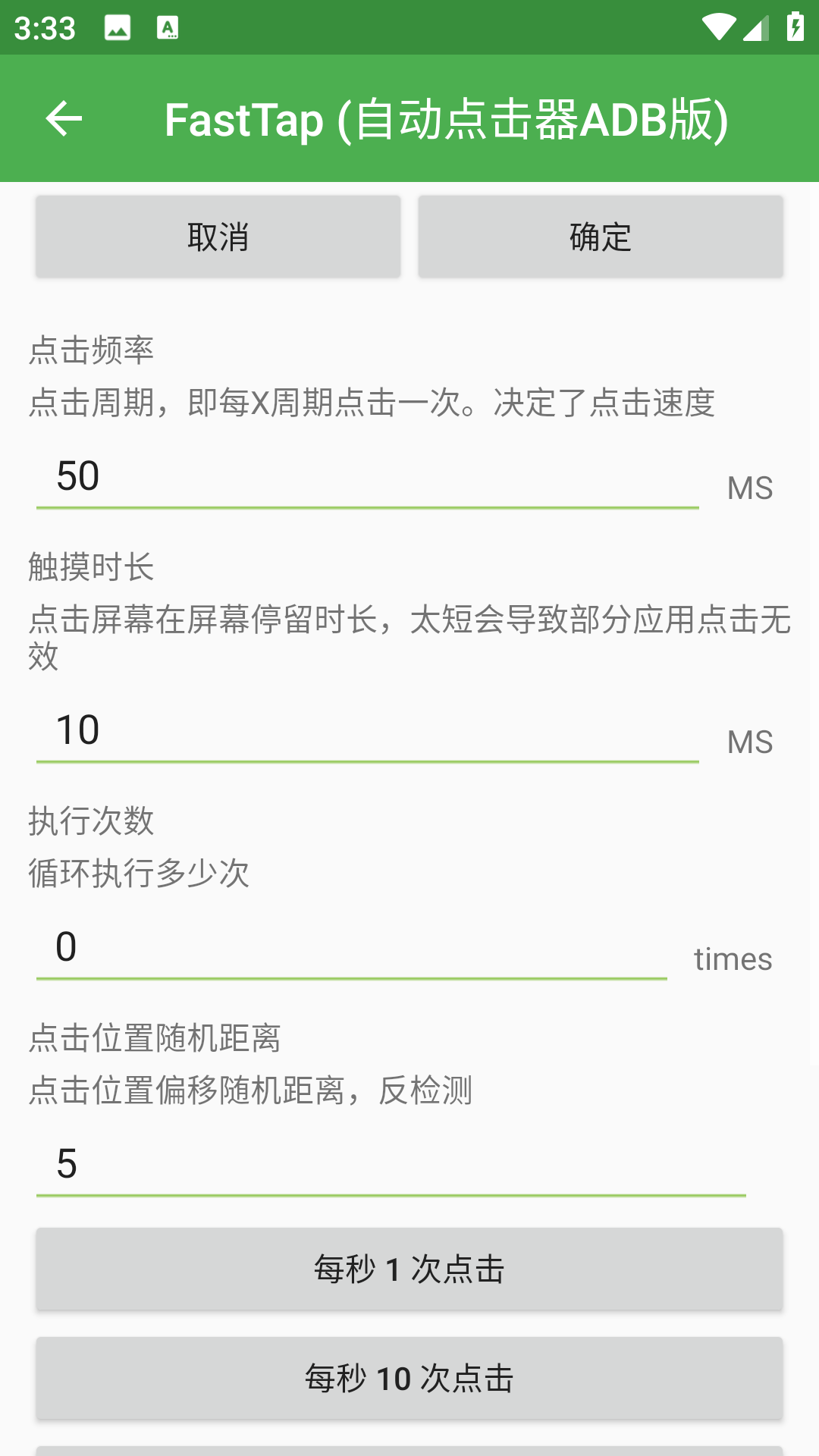Focus the 点击频率 field showing 50
Screen dimensions: 819x1456
tap(367, 478)
